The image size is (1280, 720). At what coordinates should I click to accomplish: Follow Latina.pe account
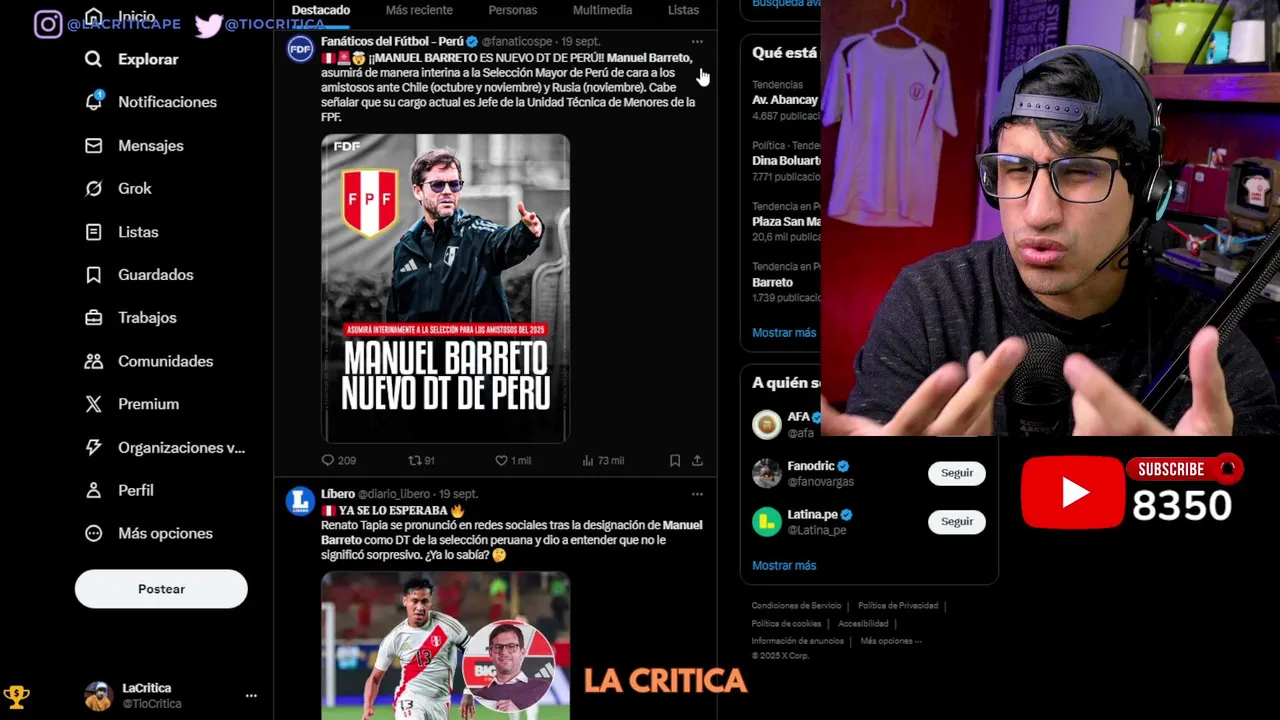(x=956, y=522)
